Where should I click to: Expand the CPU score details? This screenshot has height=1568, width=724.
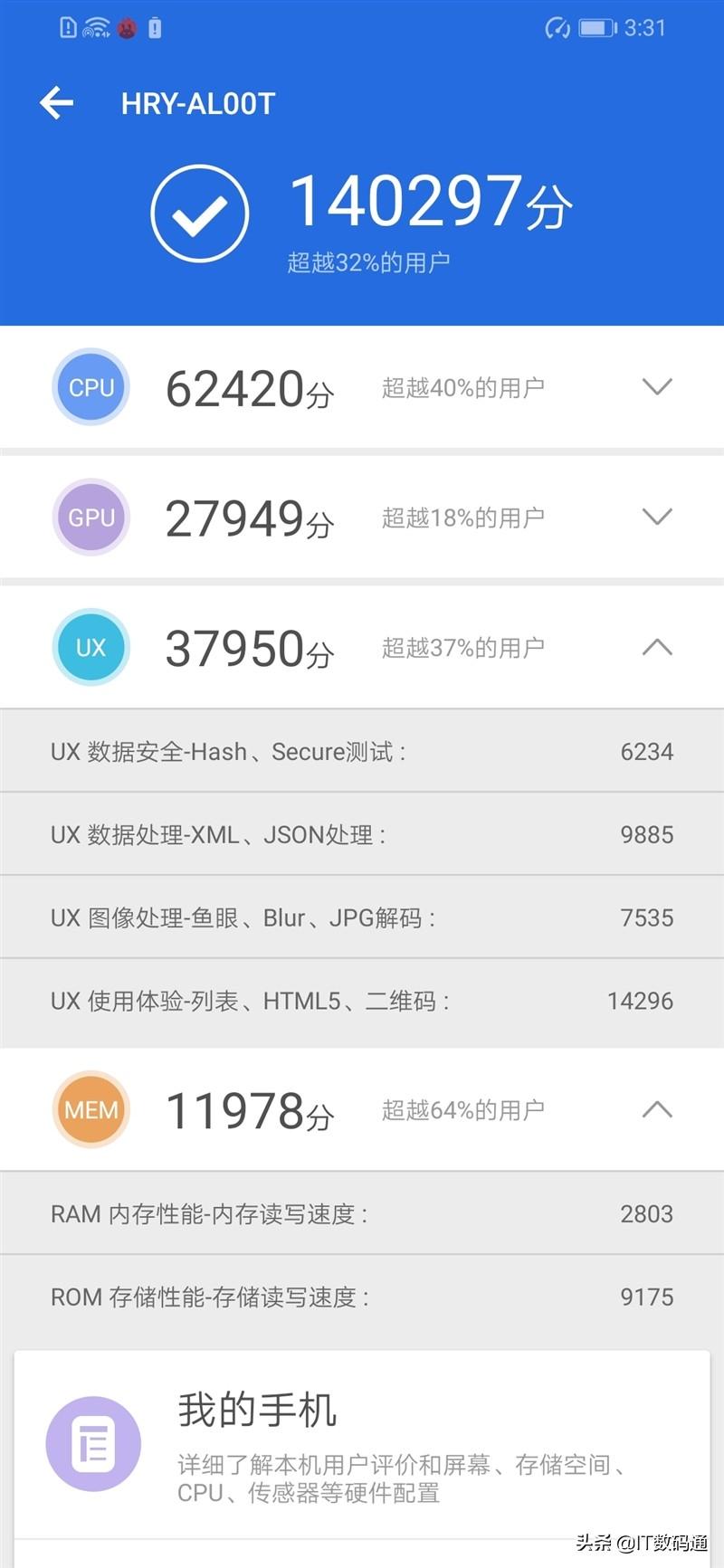657,387
